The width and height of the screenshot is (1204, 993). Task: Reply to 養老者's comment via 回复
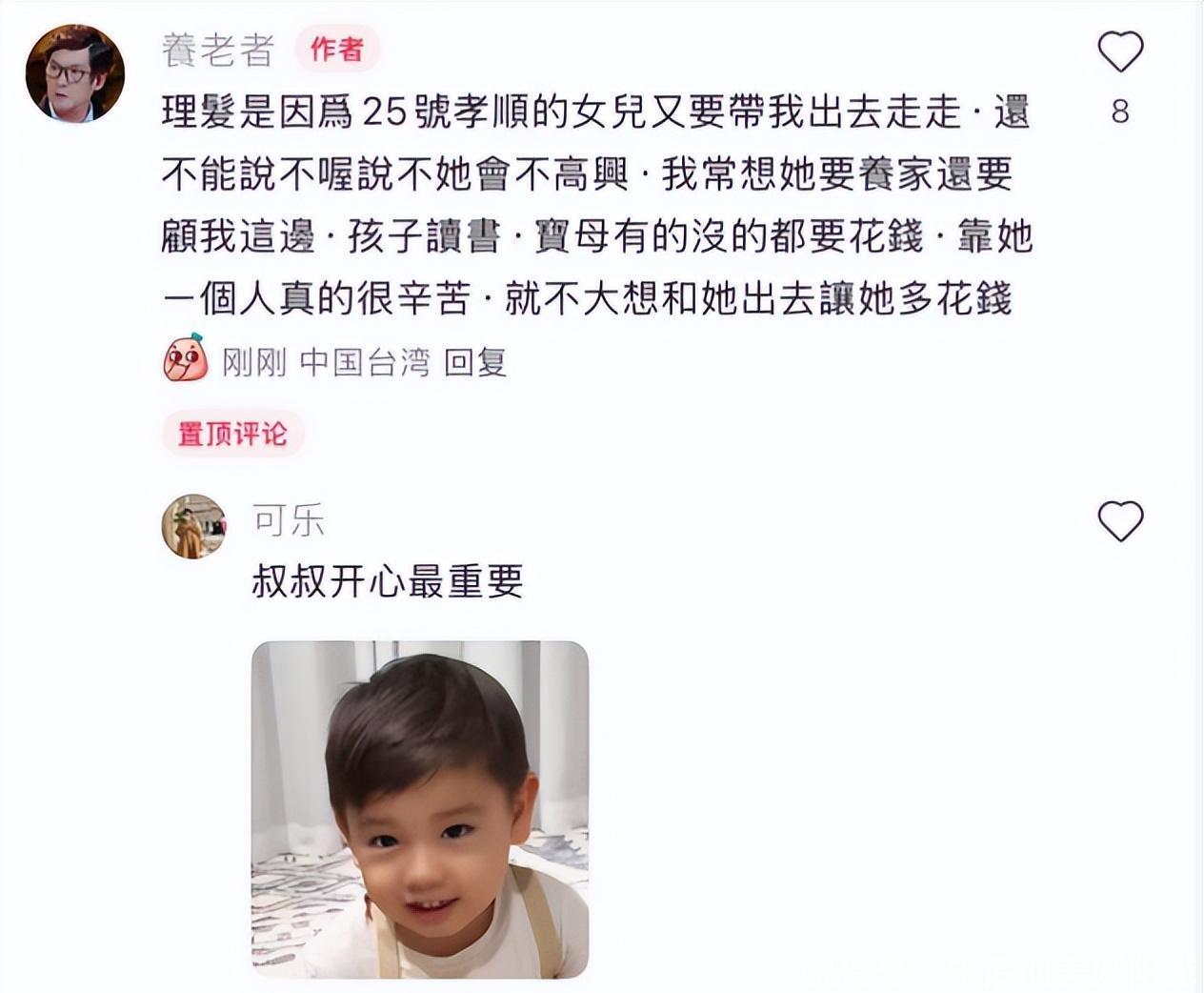coord(474,362)
